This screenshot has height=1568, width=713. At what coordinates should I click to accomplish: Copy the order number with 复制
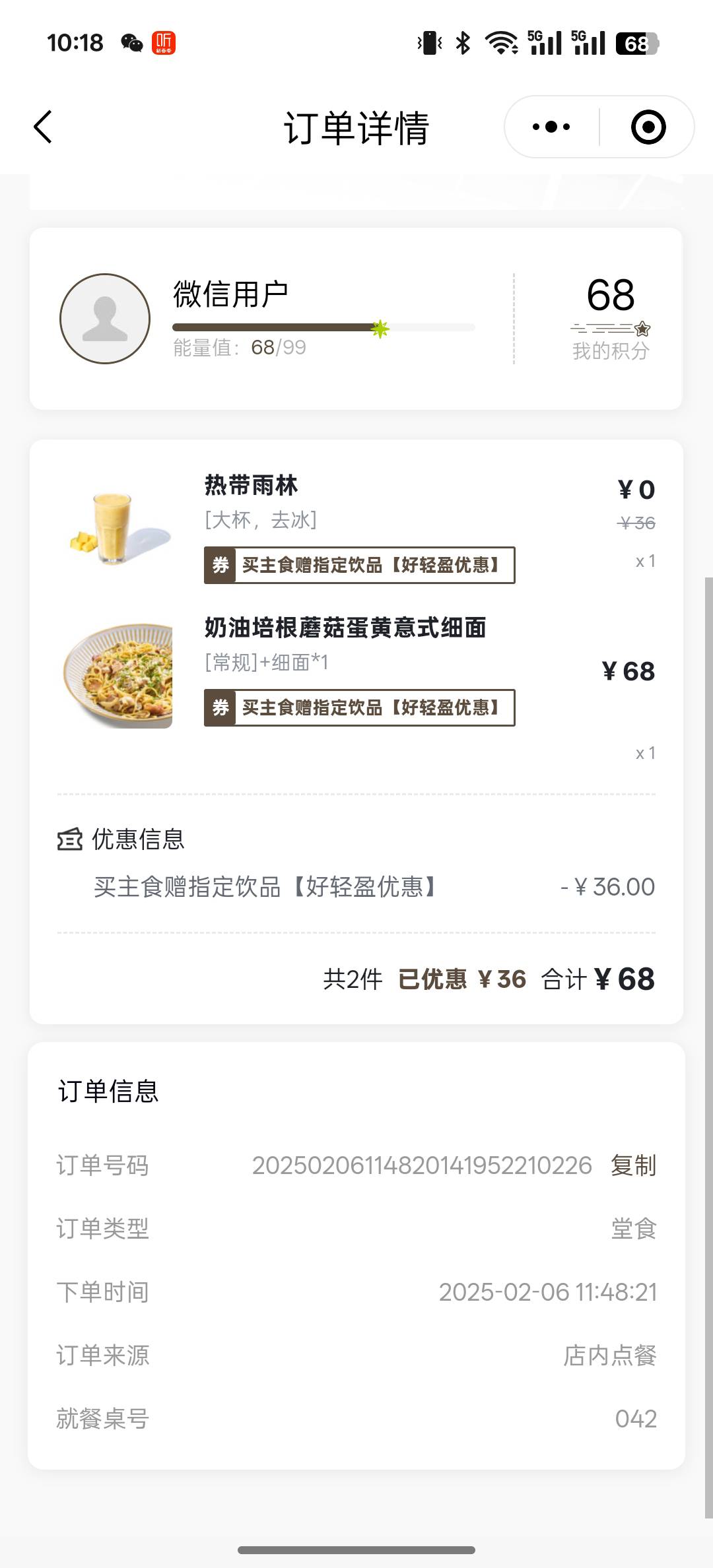click(x=633, y=1165)
